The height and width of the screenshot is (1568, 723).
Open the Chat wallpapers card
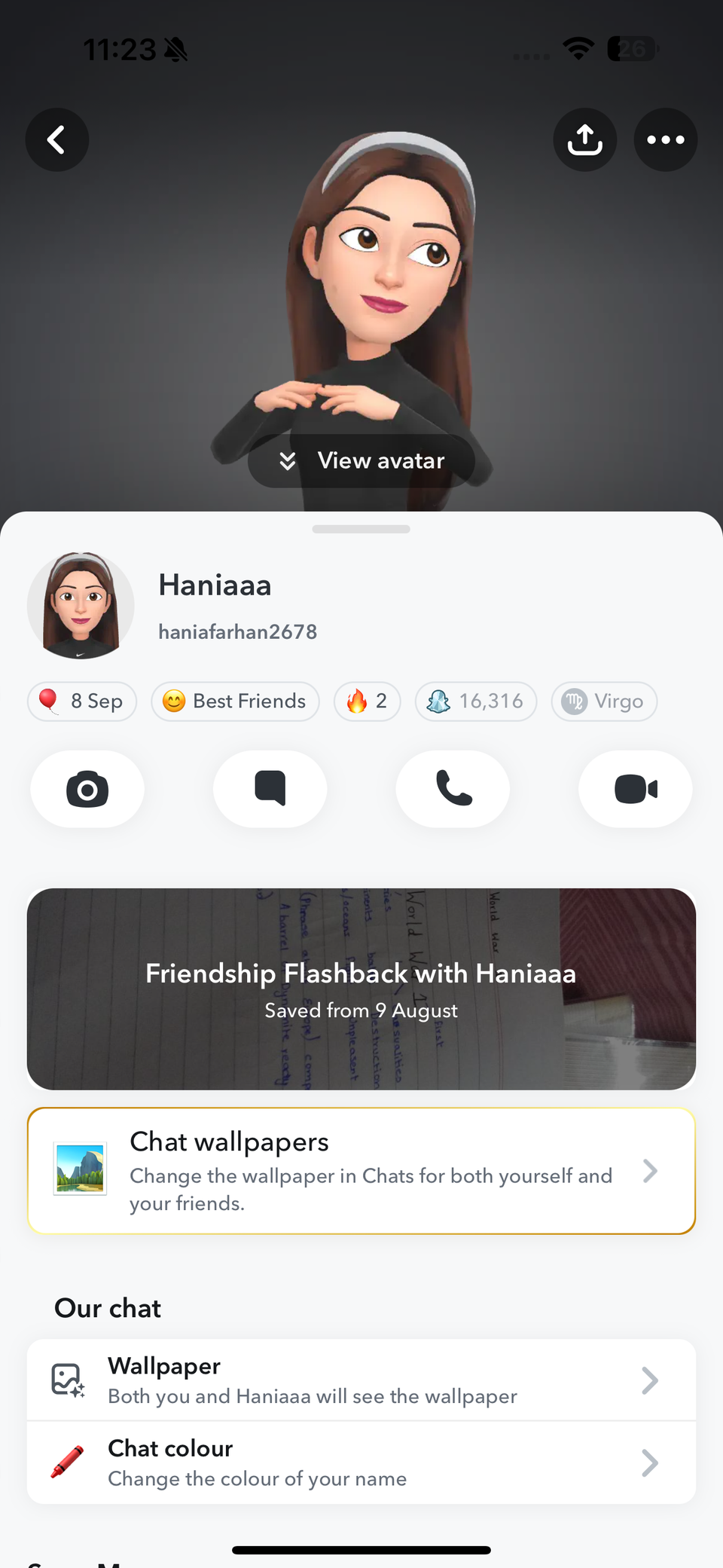[361, 1170]
